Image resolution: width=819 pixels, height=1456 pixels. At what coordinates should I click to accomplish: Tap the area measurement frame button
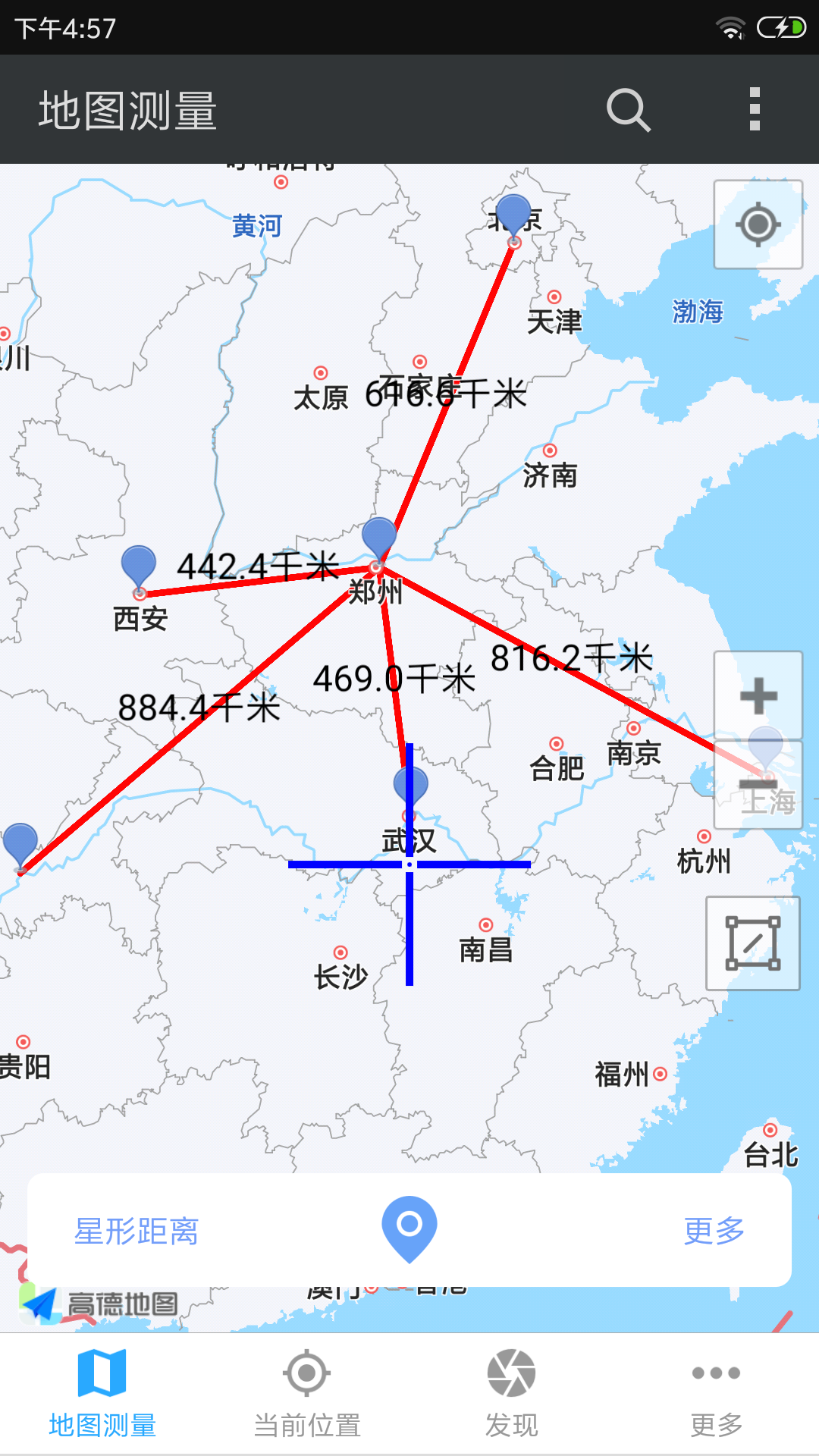753,943
